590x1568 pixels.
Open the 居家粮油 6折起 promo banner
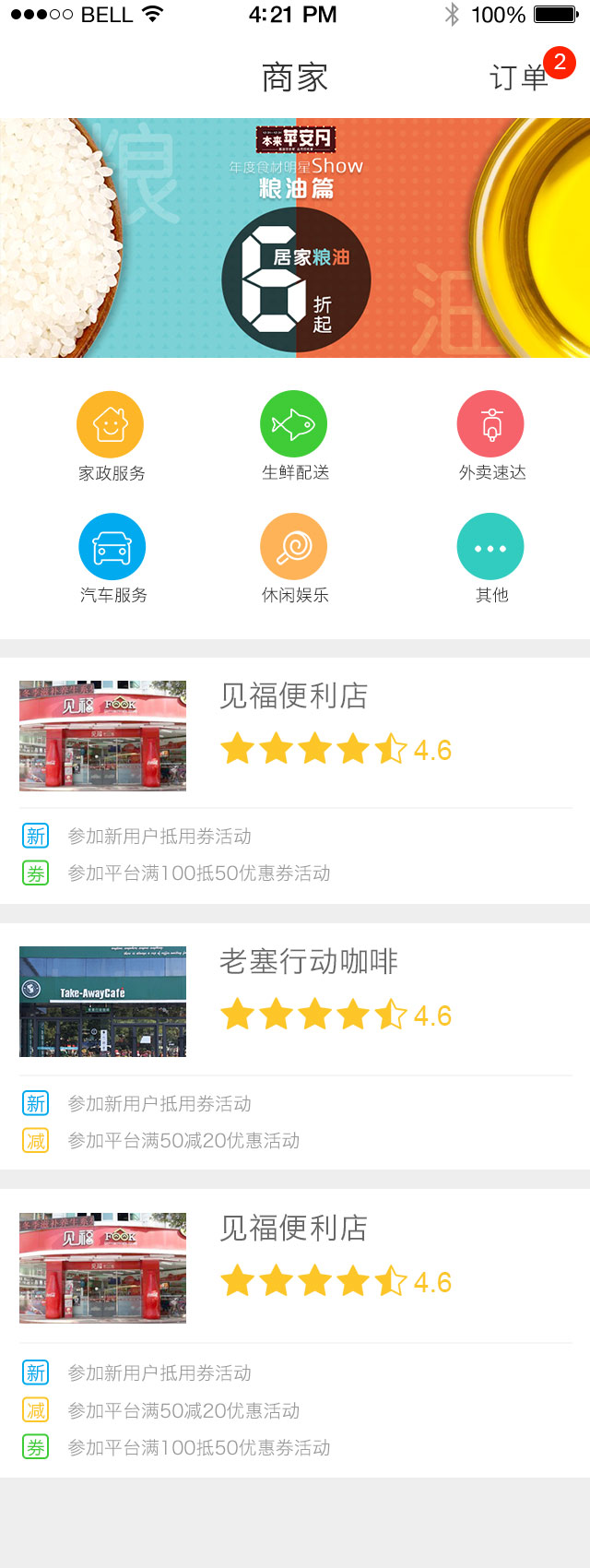tap(295, 238)
